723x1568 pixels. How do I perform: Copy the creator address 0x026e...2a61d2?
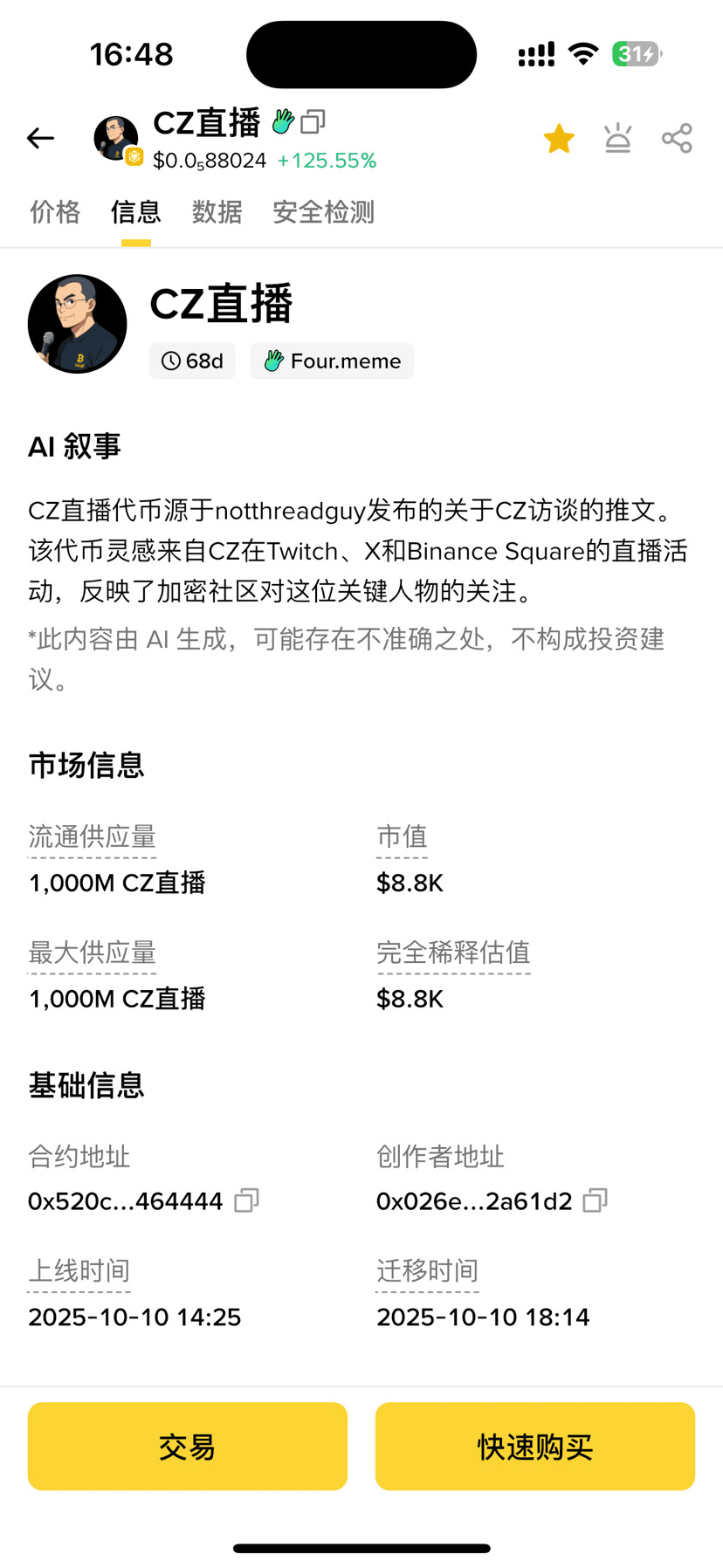tap(596, 1200)
